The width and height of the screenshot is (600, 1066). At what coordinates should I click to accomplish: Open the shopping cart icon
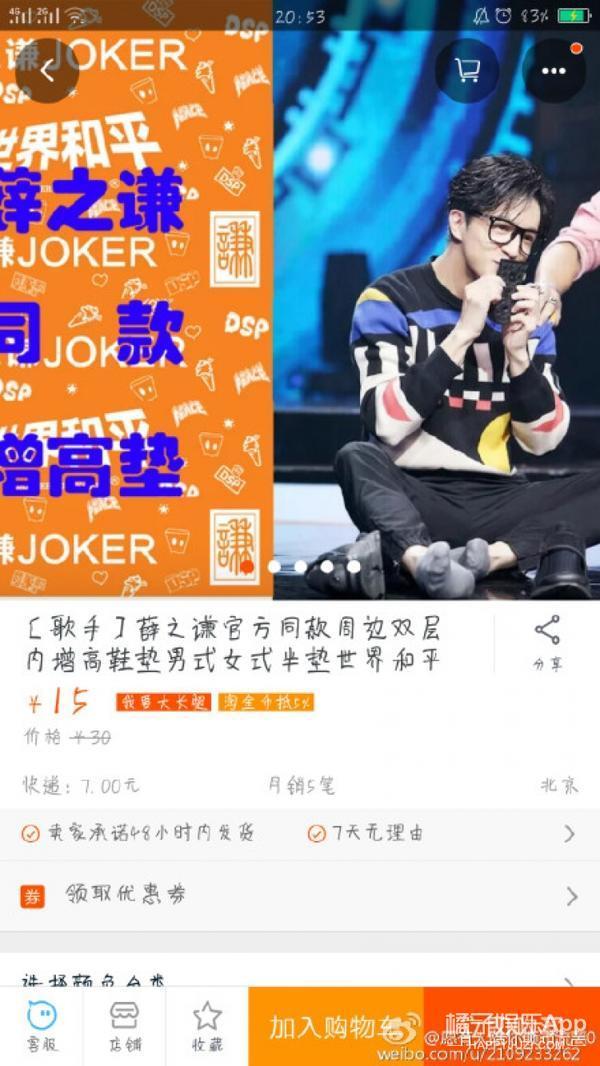point(467,71)
